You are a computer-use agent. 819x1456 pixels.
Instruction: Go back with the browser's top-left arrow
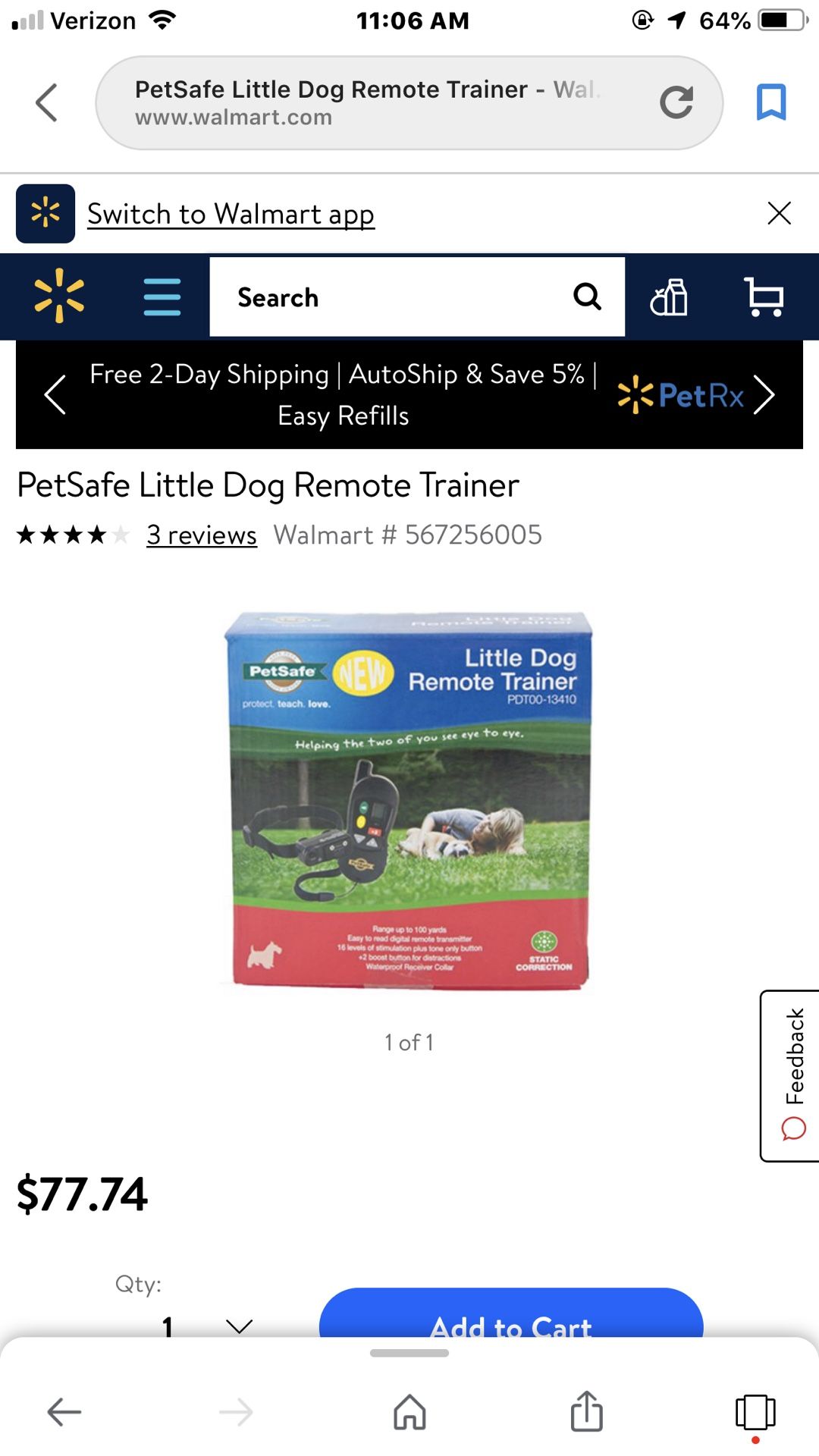tap(46, 102)
